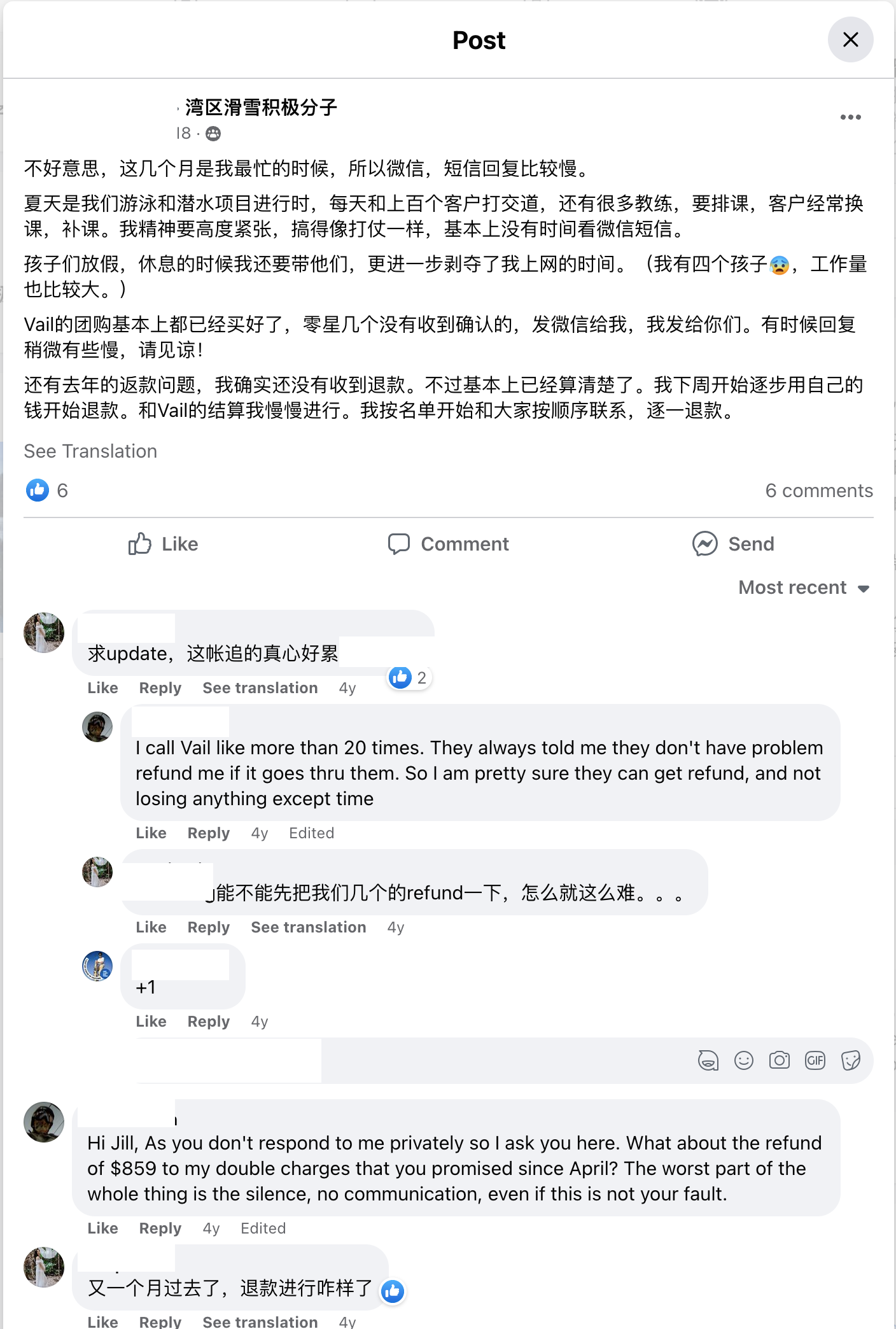The image size is (896, 1329).
Task: Reply to the "Hi Jill" comment
Action: [160, 1228]
